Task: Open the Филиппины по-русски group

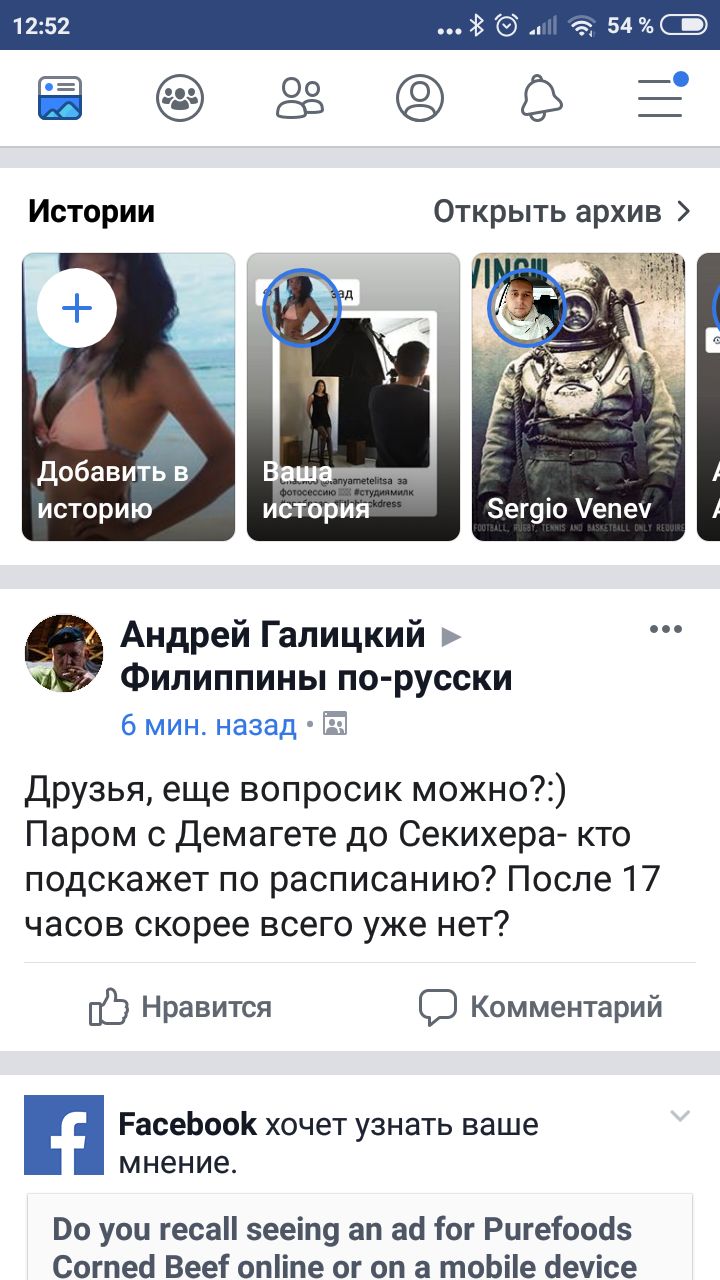Action: [316, 678]
